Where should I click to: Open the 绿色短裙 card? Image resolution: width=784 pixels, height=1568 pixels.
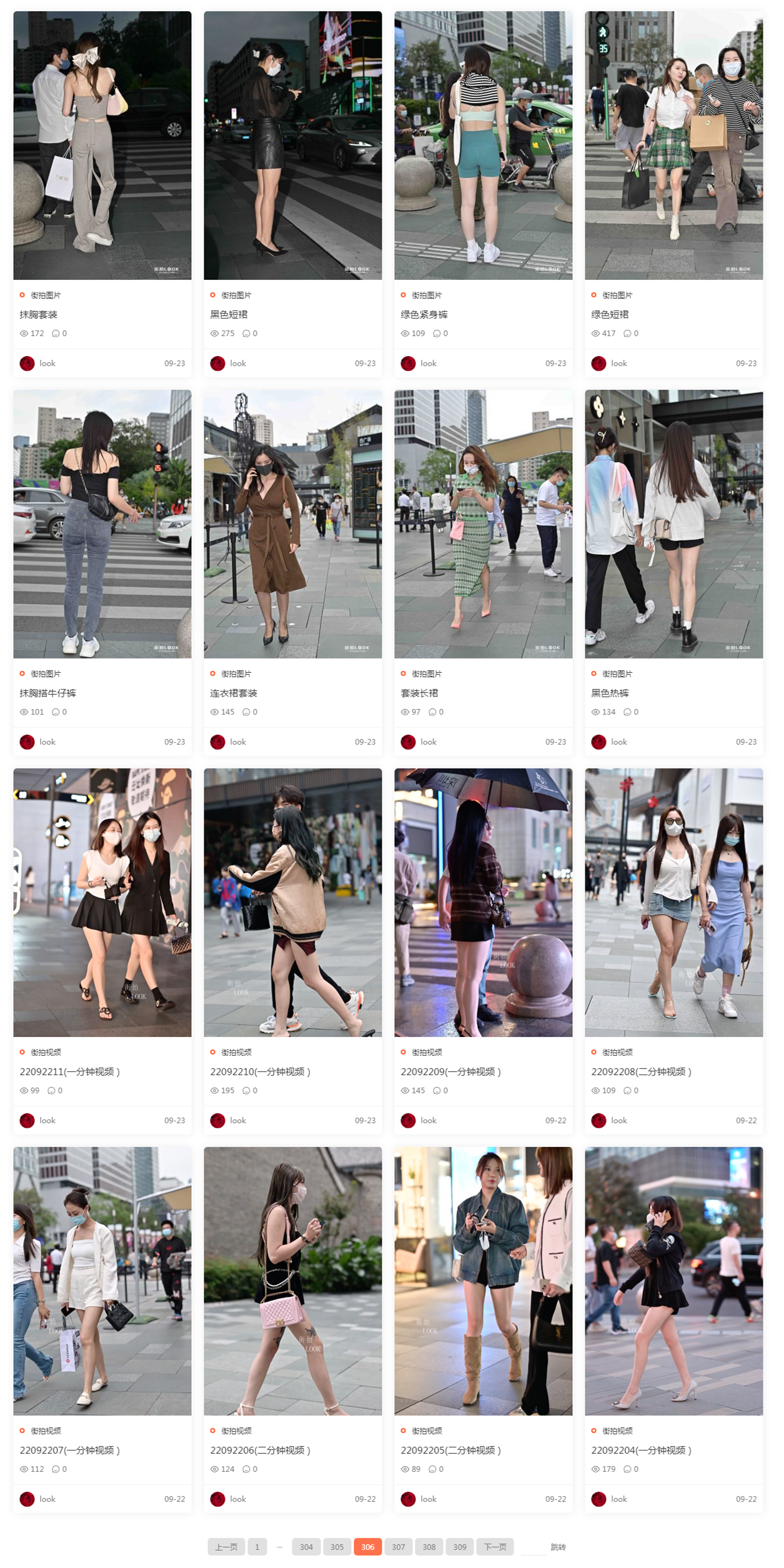coord(610,314)
